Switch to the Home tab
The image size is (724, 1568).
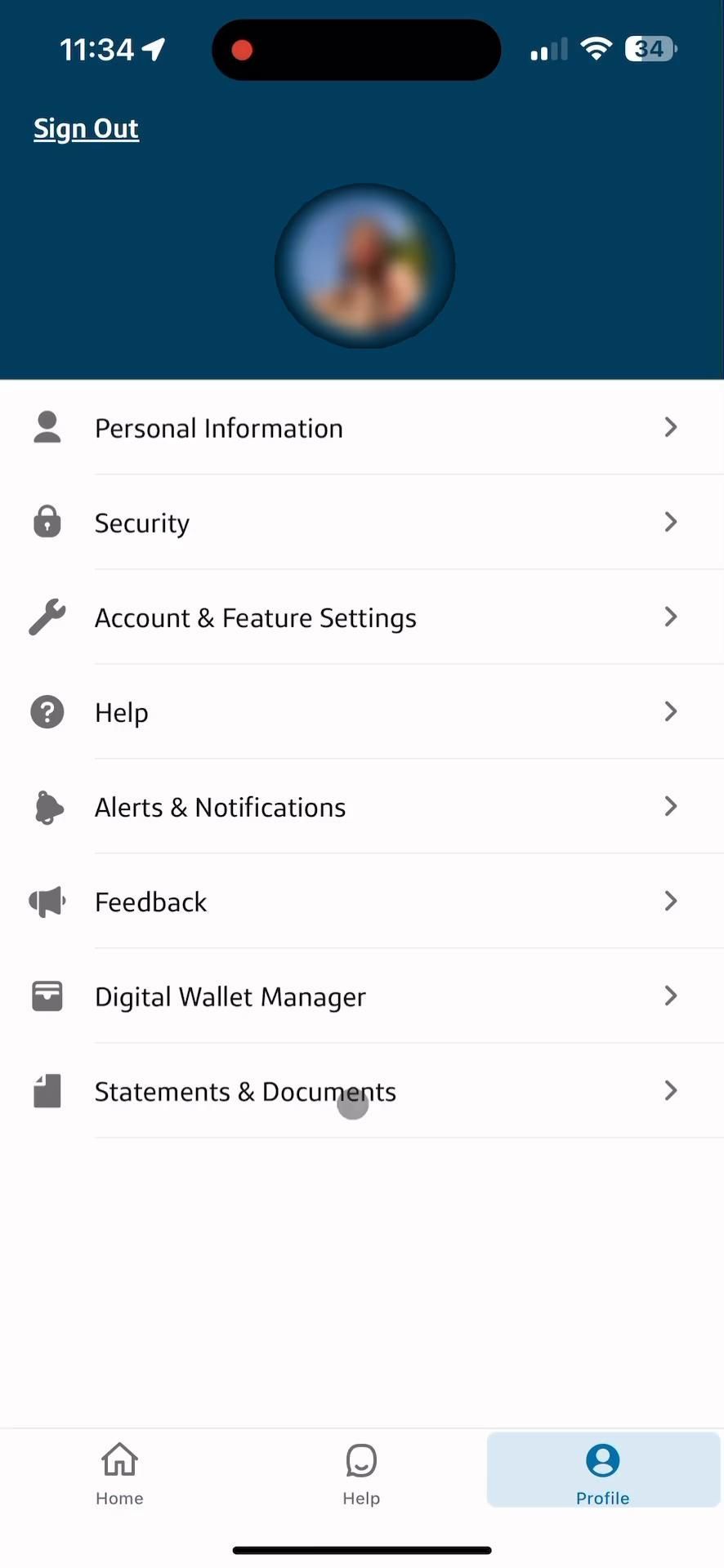coord(119,1472)
